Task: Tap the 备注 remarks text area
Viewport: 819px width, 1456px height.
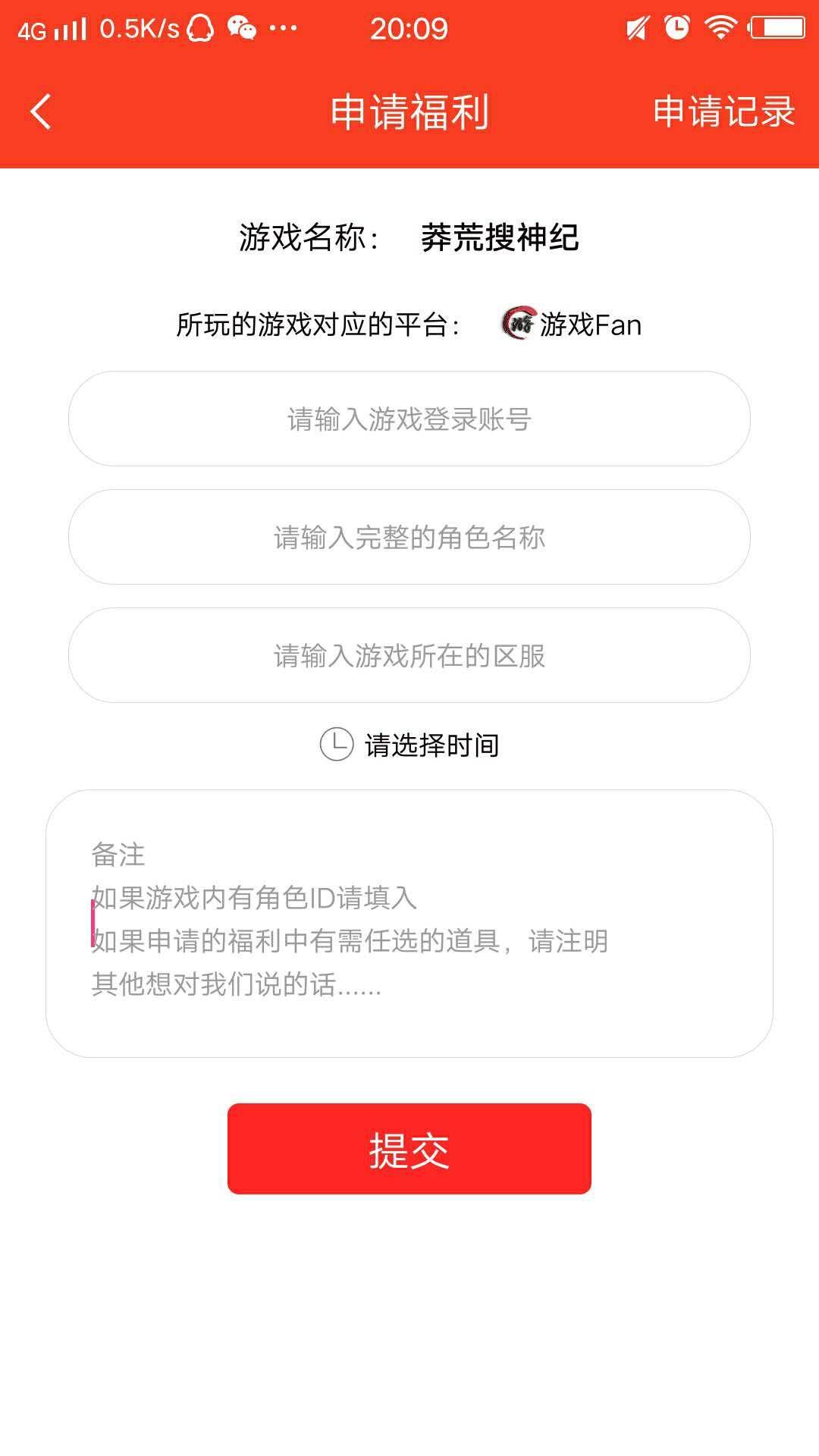Action: [409, 923]
